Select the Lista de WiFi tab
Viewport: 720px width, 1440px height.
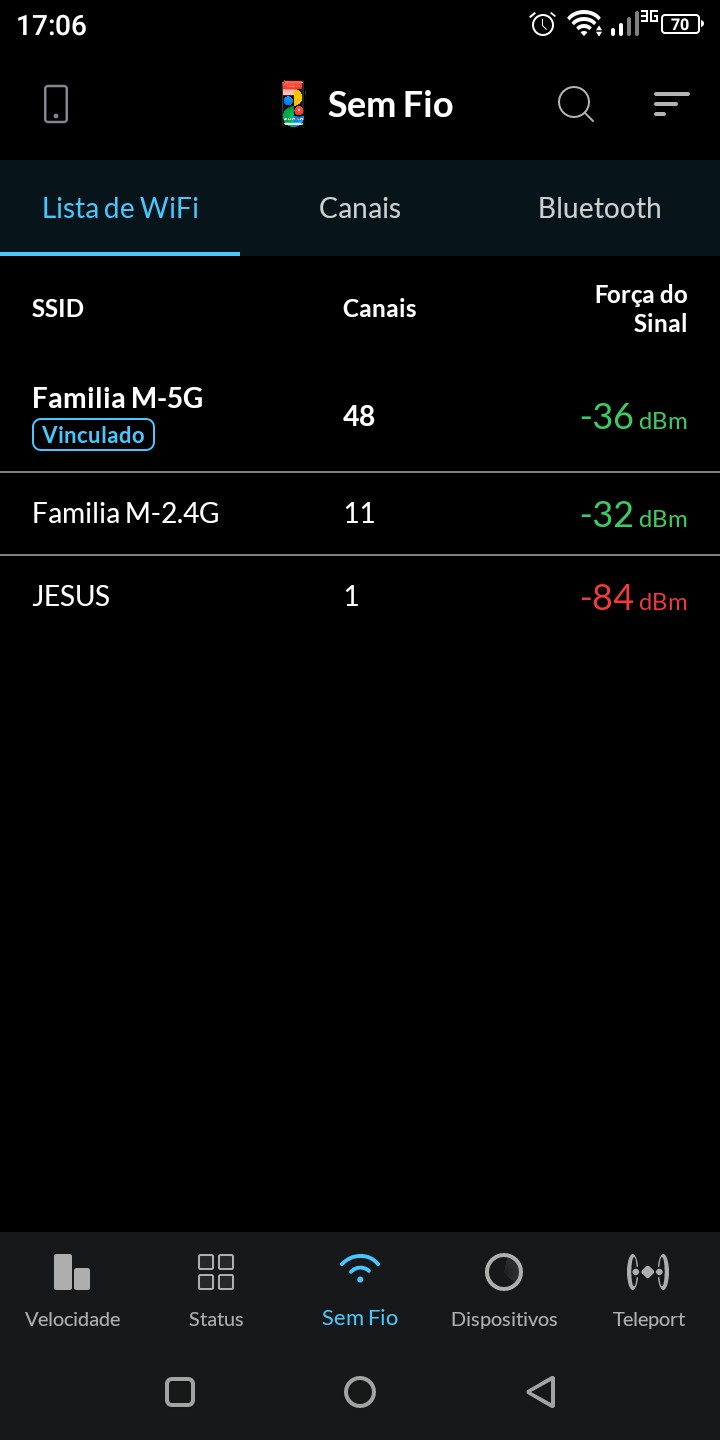coord(120,208)
